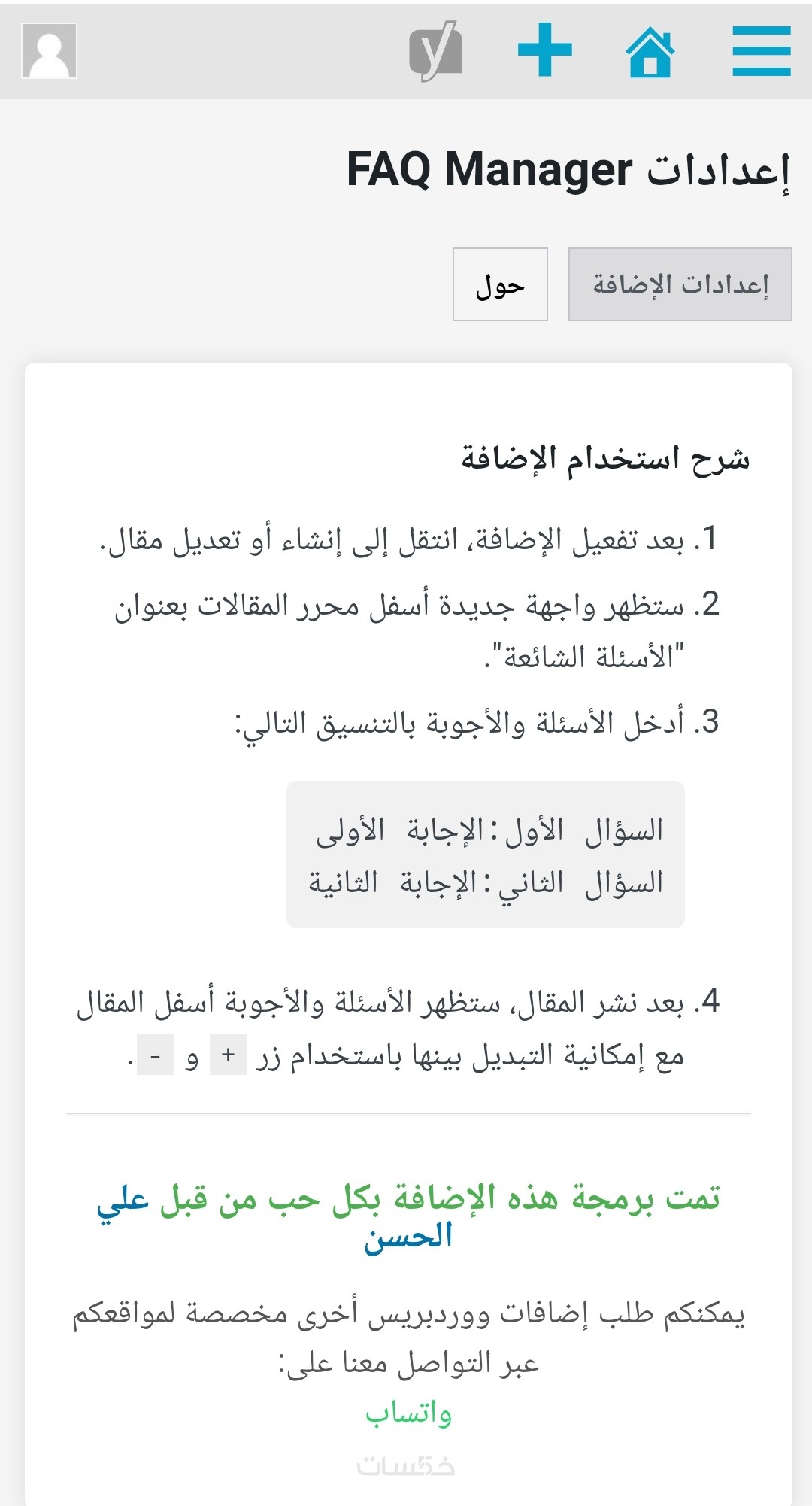Open the خمسات link
Viewport: 812px width, 1506px height.
tap(406, 1466)
